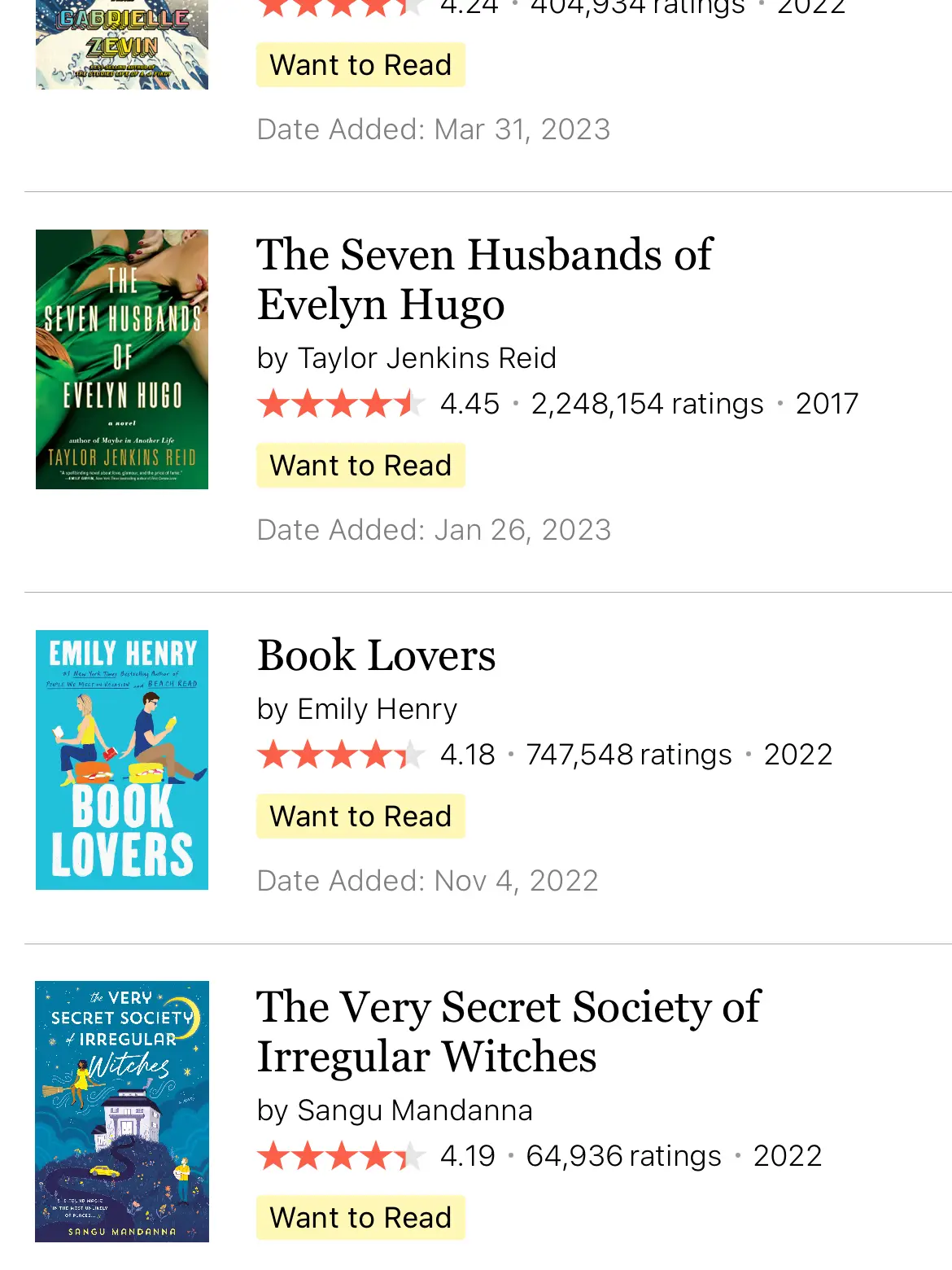952x1270 pixels.
Task: View author Sangu Mandanna
Action: (x=414, y=1110)
